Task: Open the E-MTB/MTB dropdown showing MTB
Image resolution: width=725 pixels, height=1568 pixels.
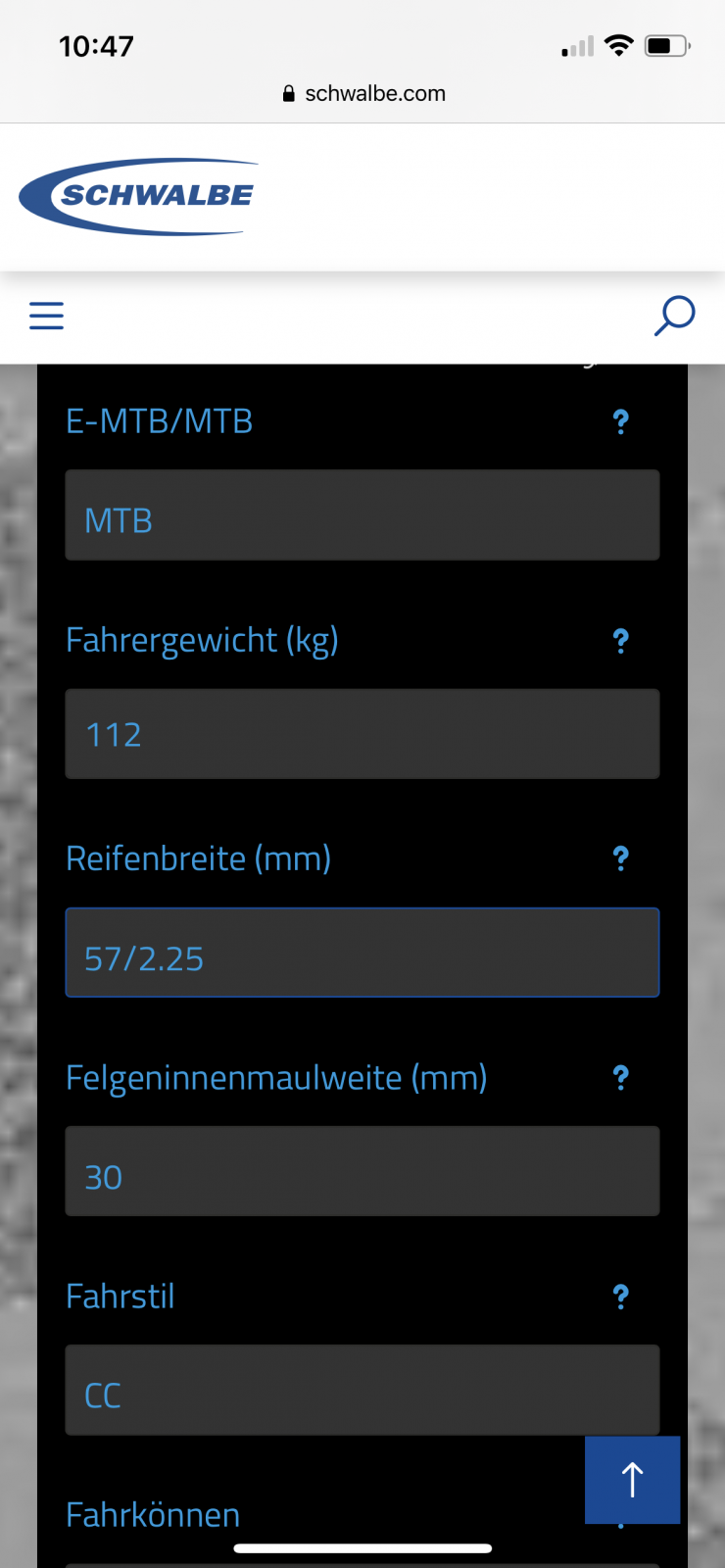Action: 362,515
